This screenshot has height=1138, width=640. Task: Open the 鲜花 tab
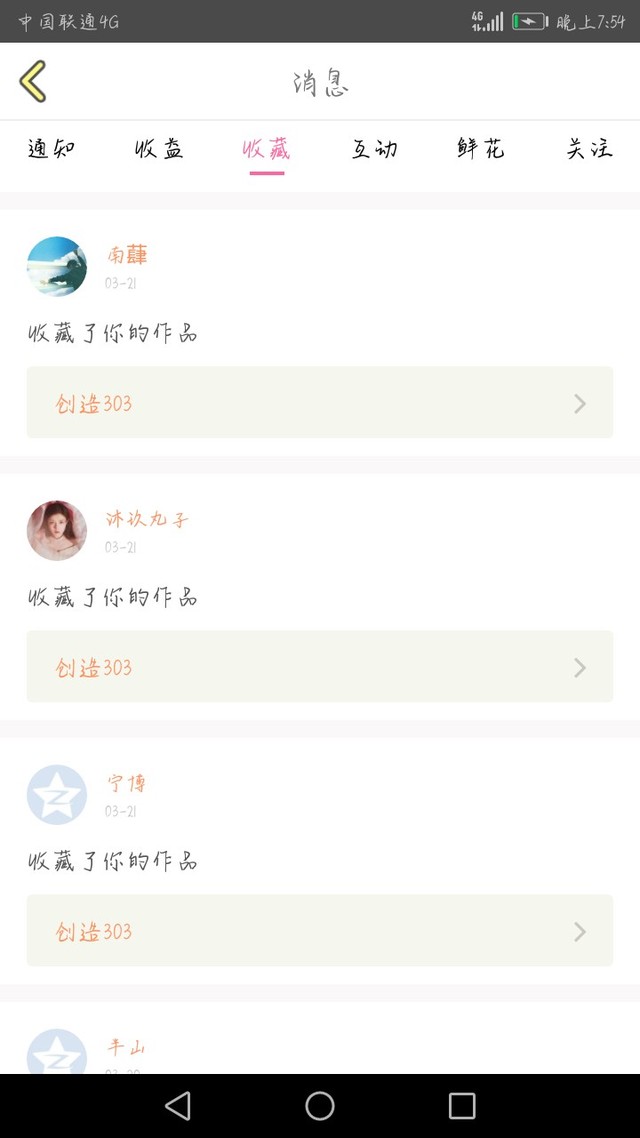click(x=481, y=150)
